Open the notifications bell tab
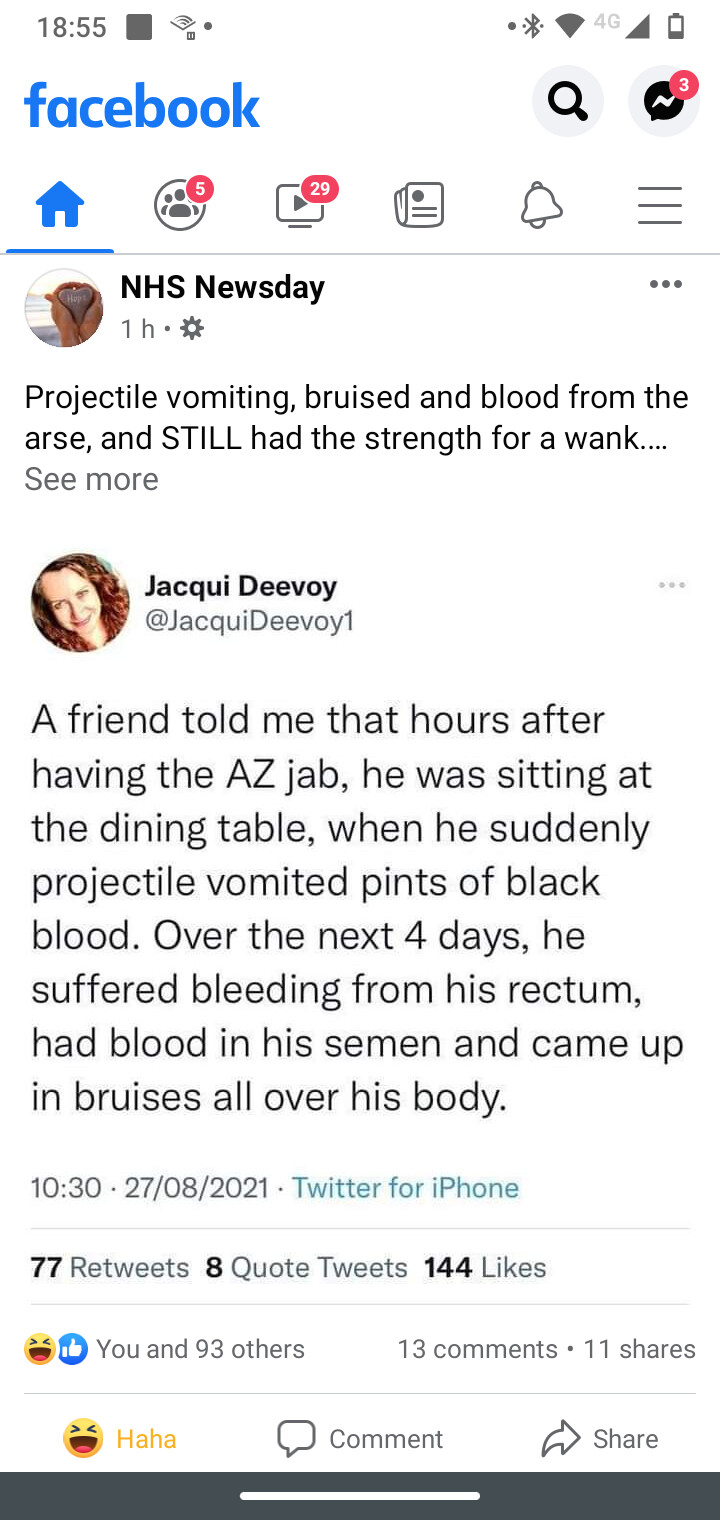720x1520 pixels. tap(541, 206)
